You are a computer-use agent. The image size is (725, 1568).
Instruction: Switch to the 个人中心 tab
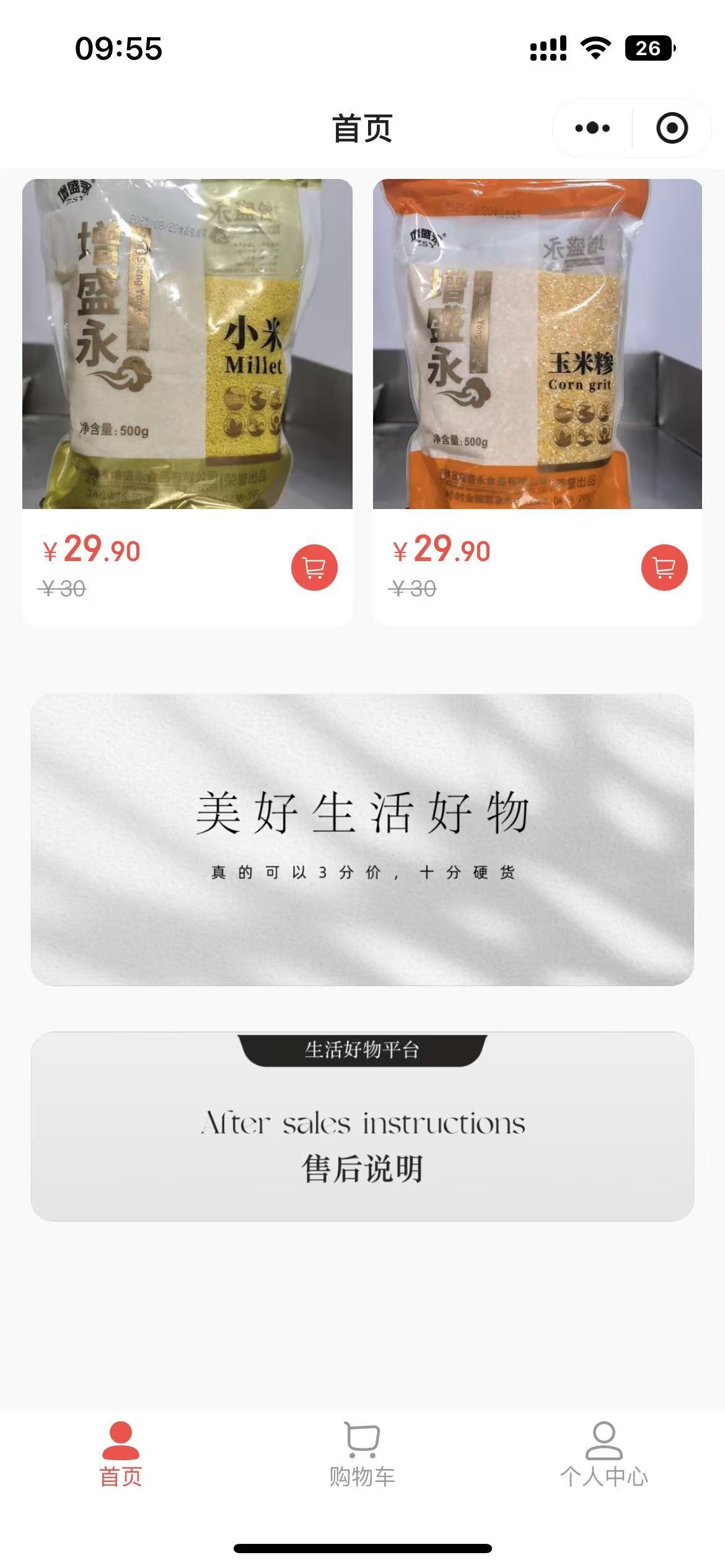[604, 1455]
